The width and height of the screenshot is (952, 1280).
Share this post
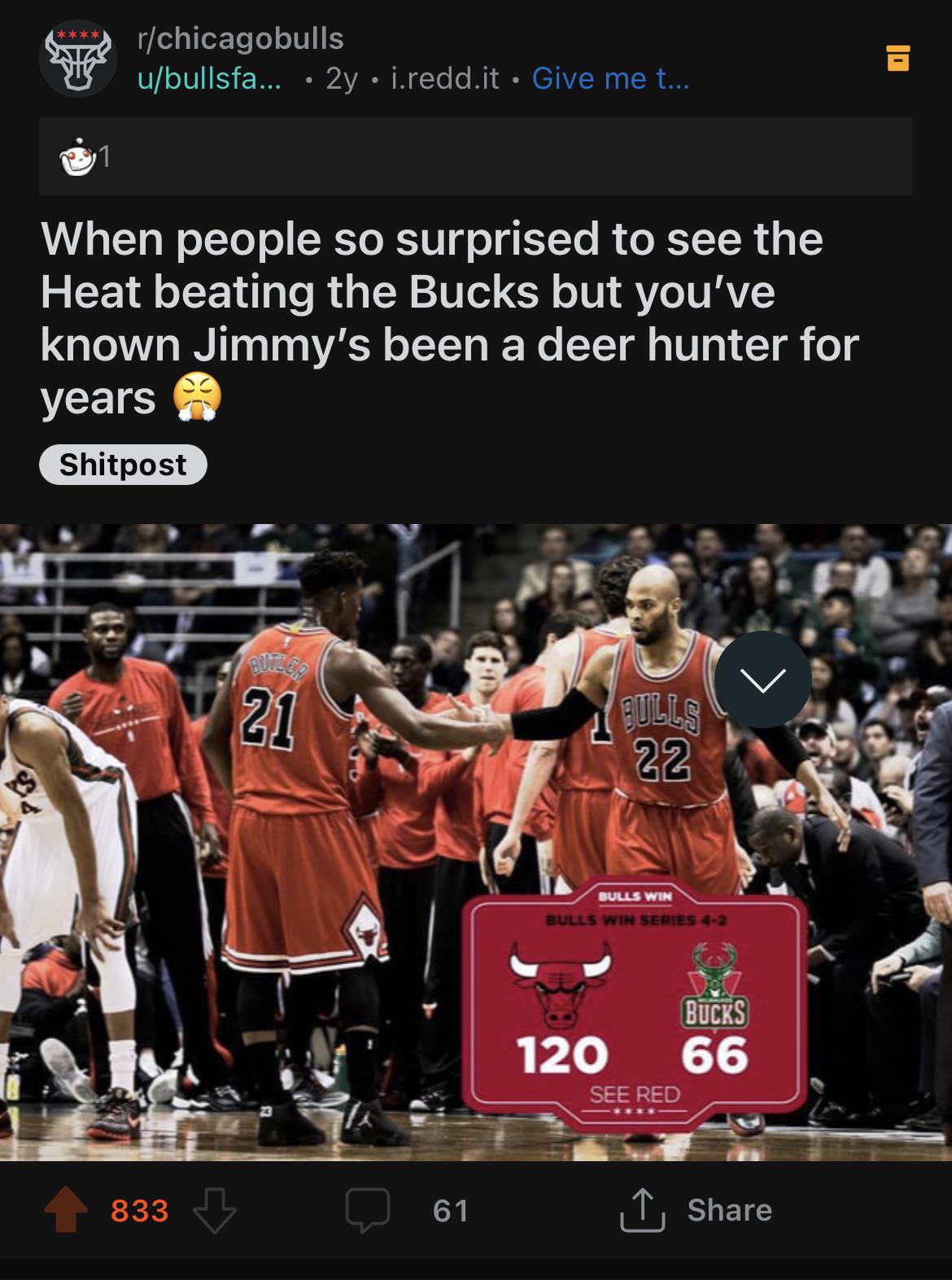[x=697, y=1210]
